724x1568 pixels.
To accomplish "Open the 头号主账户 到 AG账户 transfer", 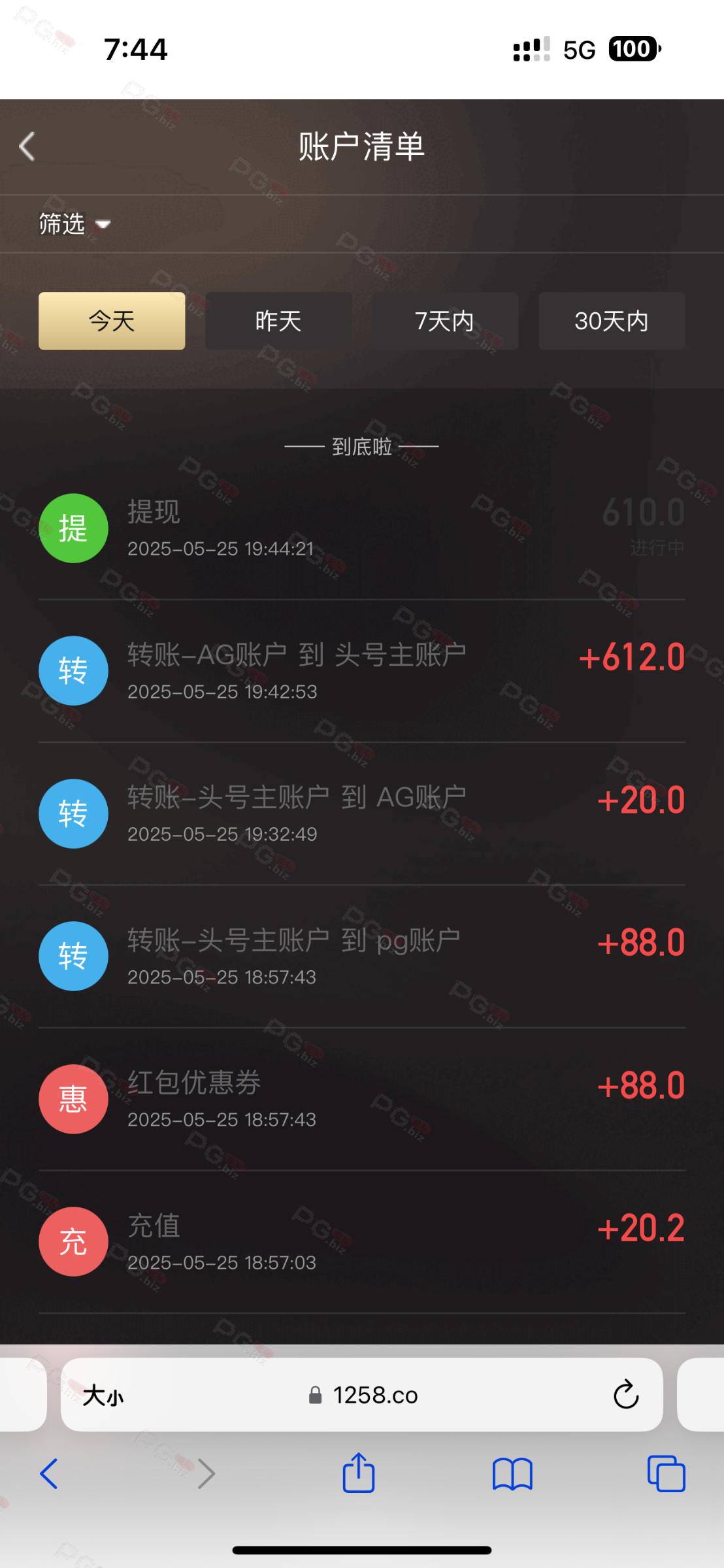I will 362,814.
